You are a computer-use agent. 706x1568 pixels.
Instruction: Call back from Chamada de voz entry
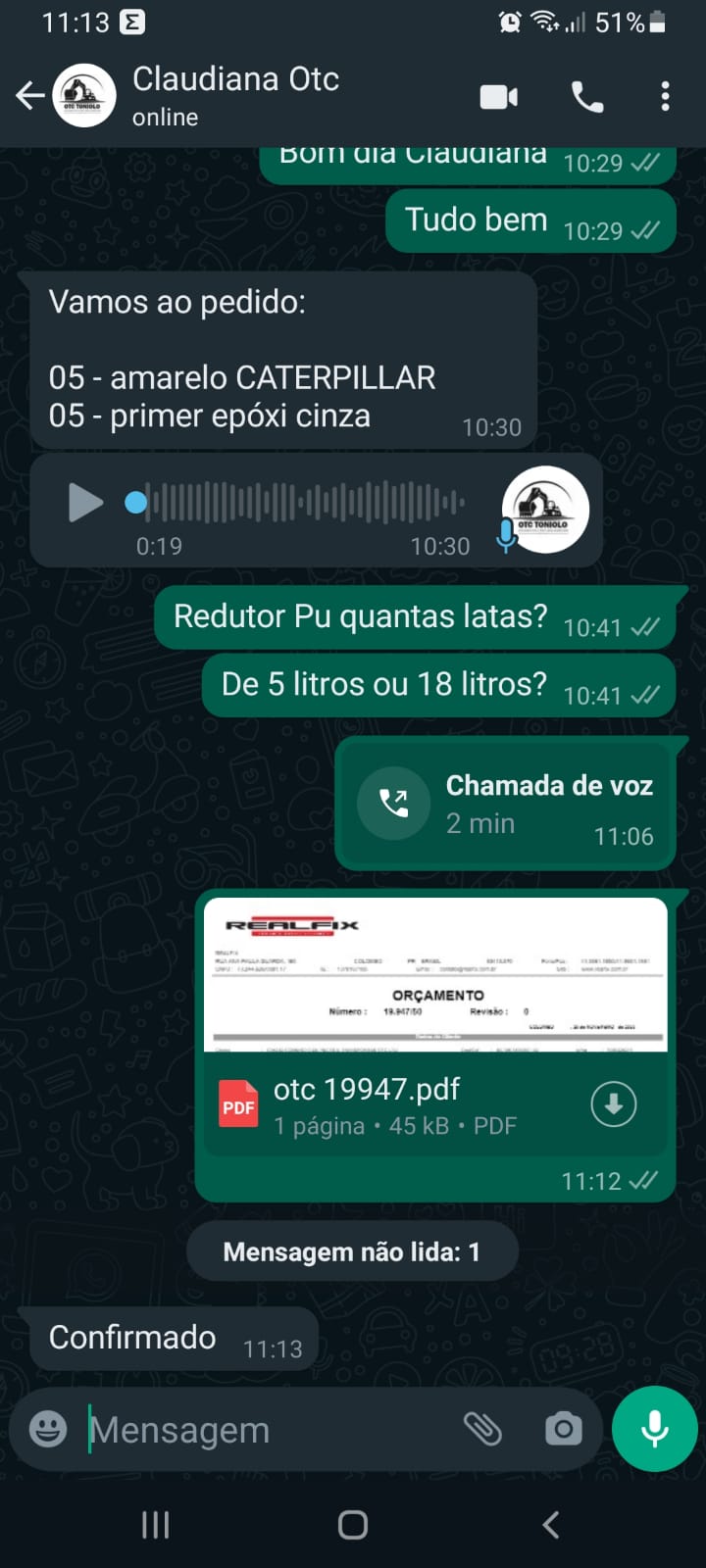pos(393,803)
